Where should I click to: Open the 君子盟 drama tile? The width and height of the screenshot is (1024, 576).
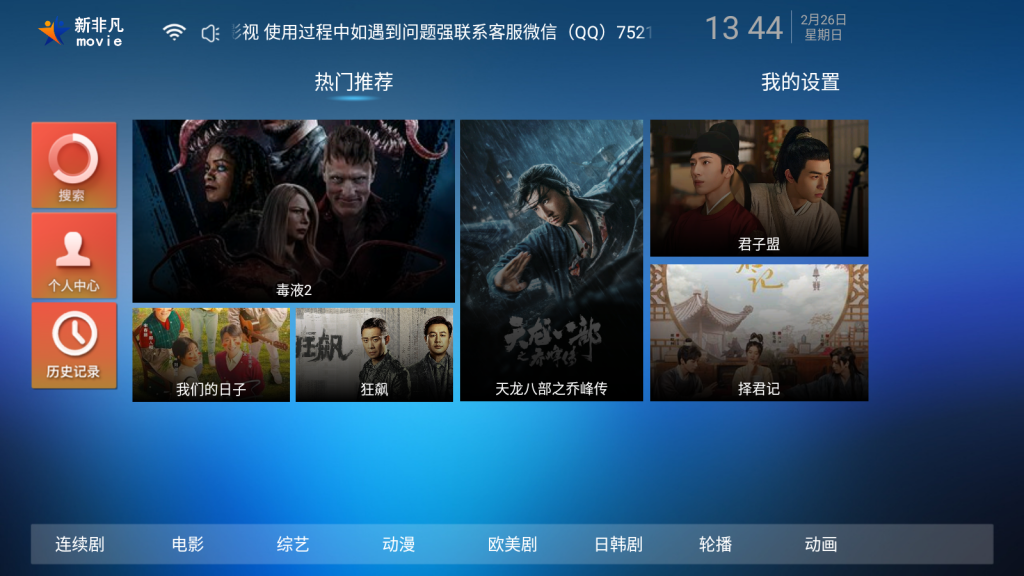(x=759, y=188)
